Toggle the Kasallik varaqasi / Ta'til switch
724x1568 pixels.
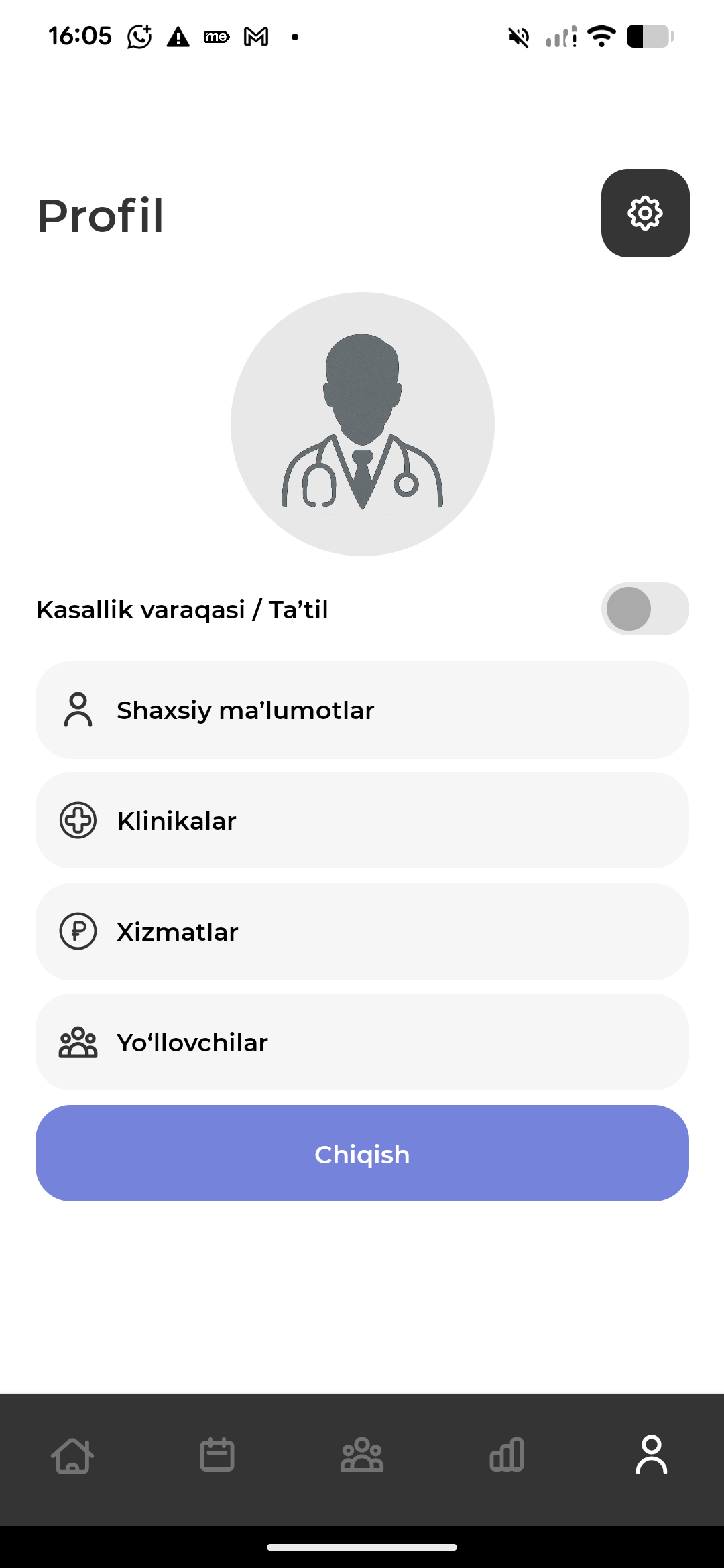pyautogui.click(x=644, y=608)
